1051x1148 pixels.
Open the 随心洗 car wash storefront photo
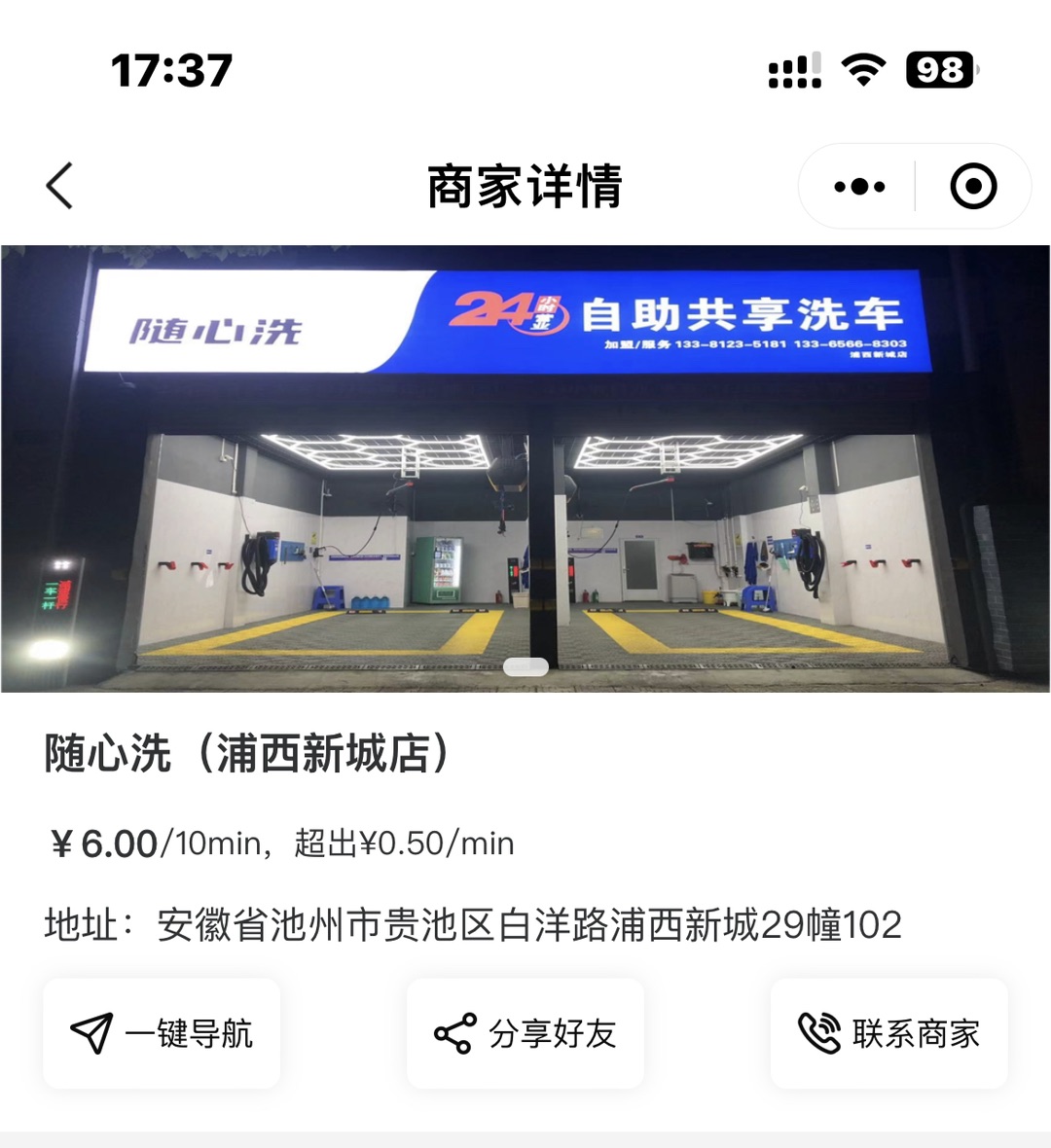click(x=525, y=468)
